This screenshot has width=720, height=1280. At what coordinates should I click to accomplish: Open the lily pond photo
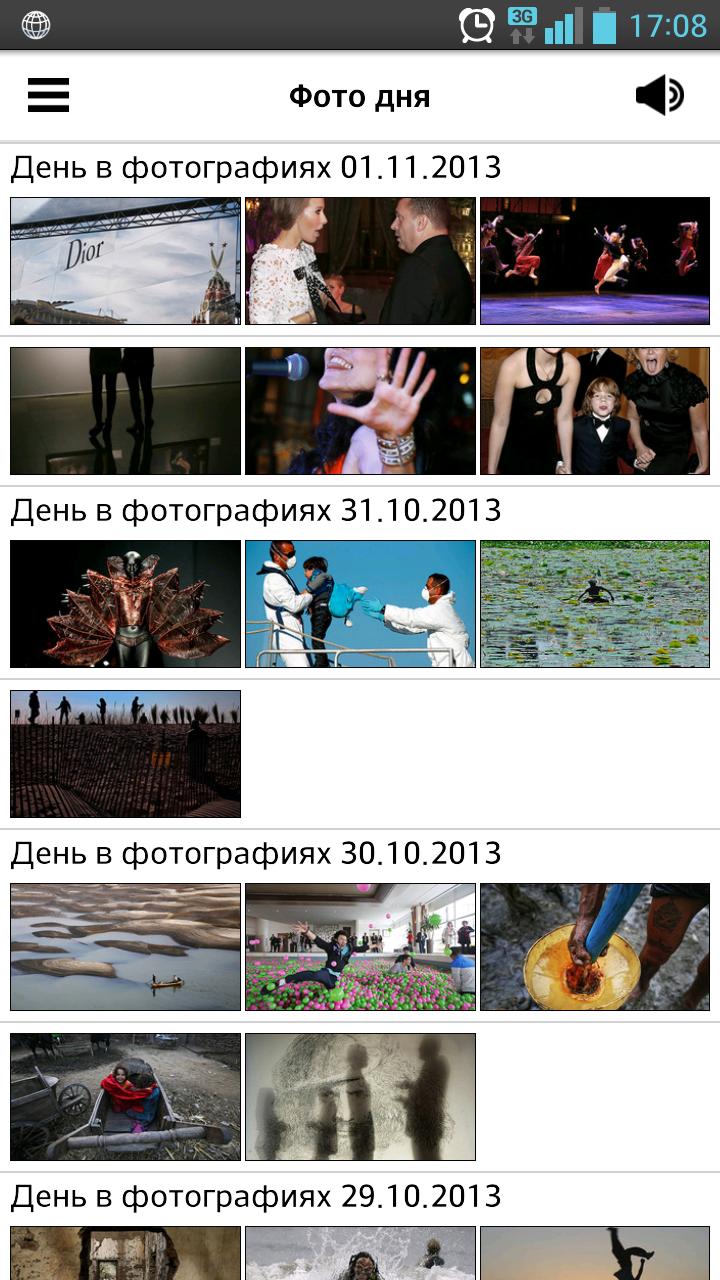point(595,604)
